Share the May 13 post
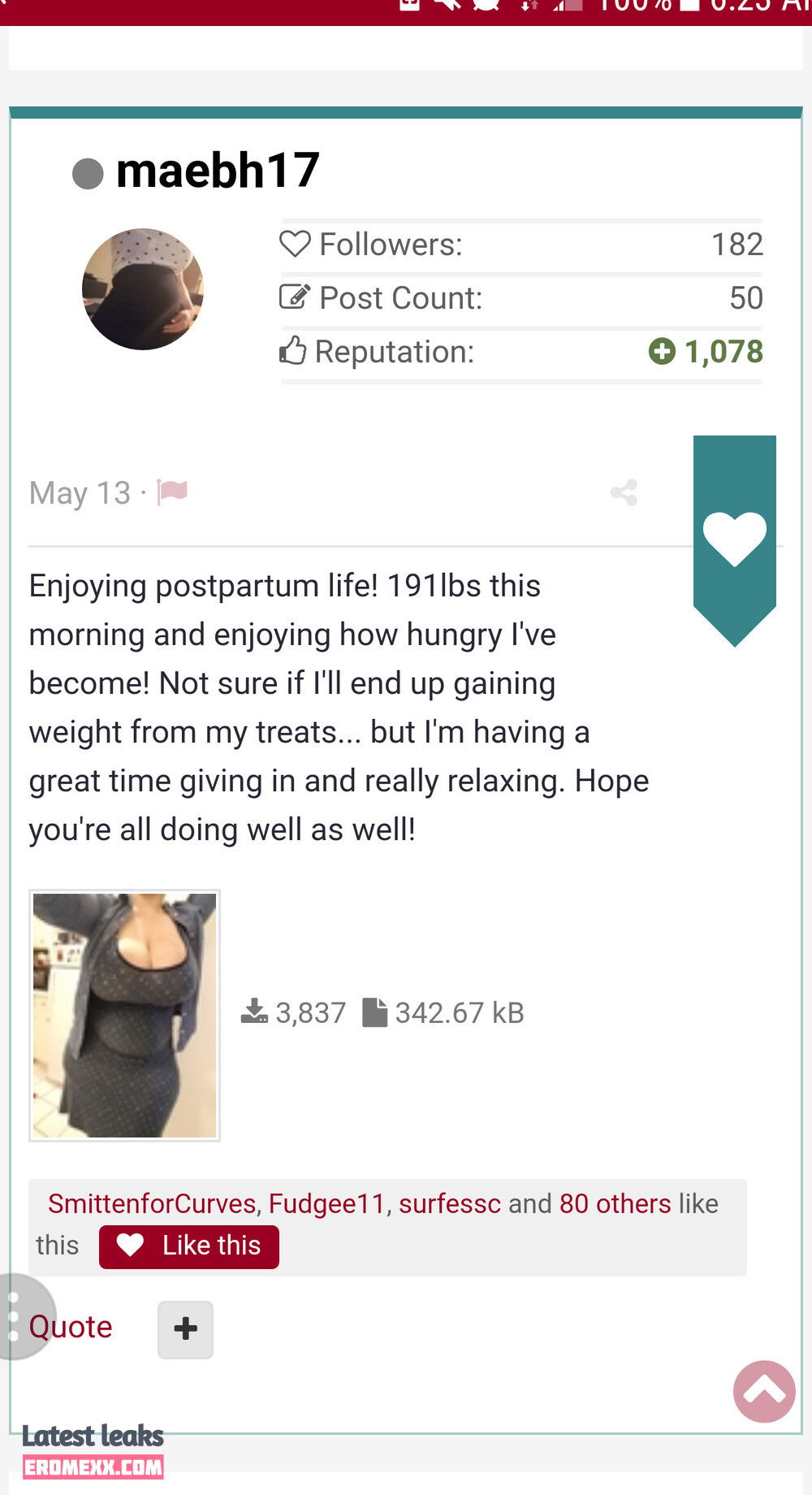Image resolution: width=812 pixels, height=1495 pixels. point(624,492)
